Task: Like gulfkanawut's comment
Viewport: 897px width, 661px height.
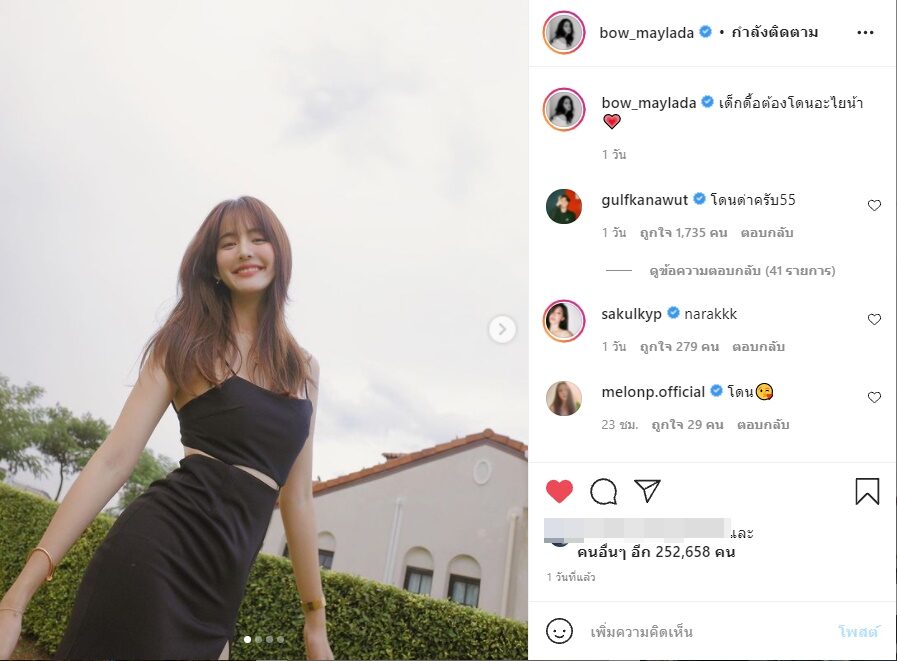Action: coord(874,205)
